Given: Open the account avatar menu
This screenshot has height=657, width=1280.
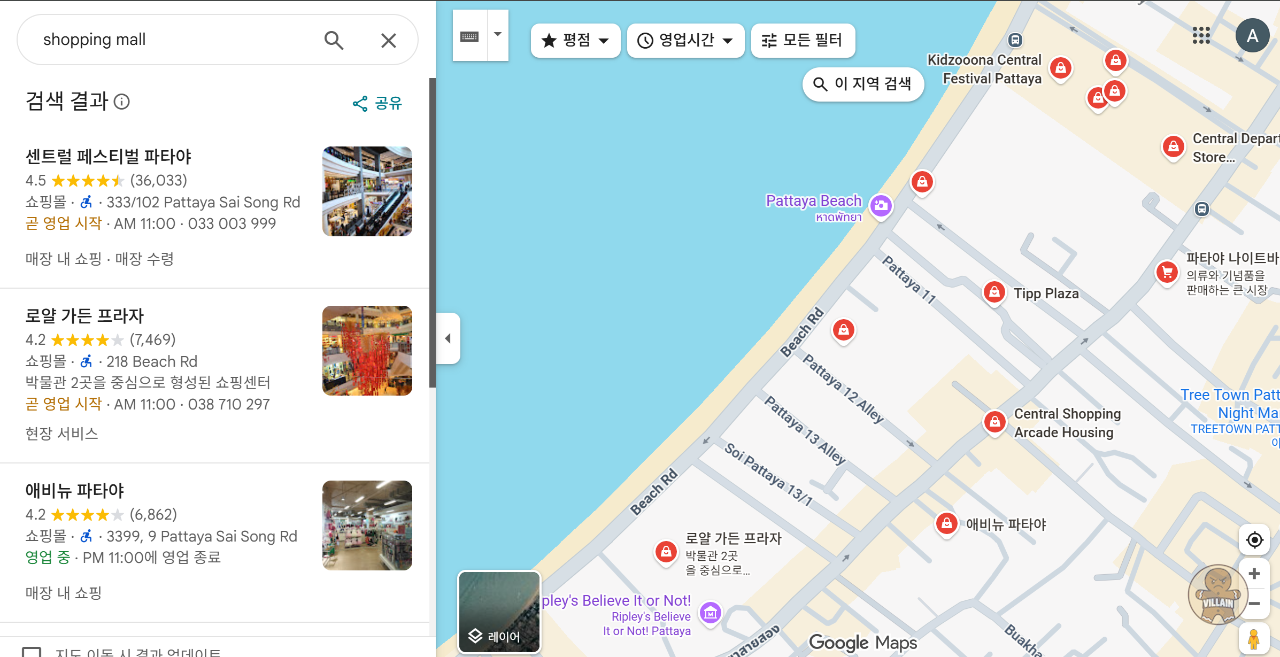Looking at the screenshot, I should pos(1252,36).
